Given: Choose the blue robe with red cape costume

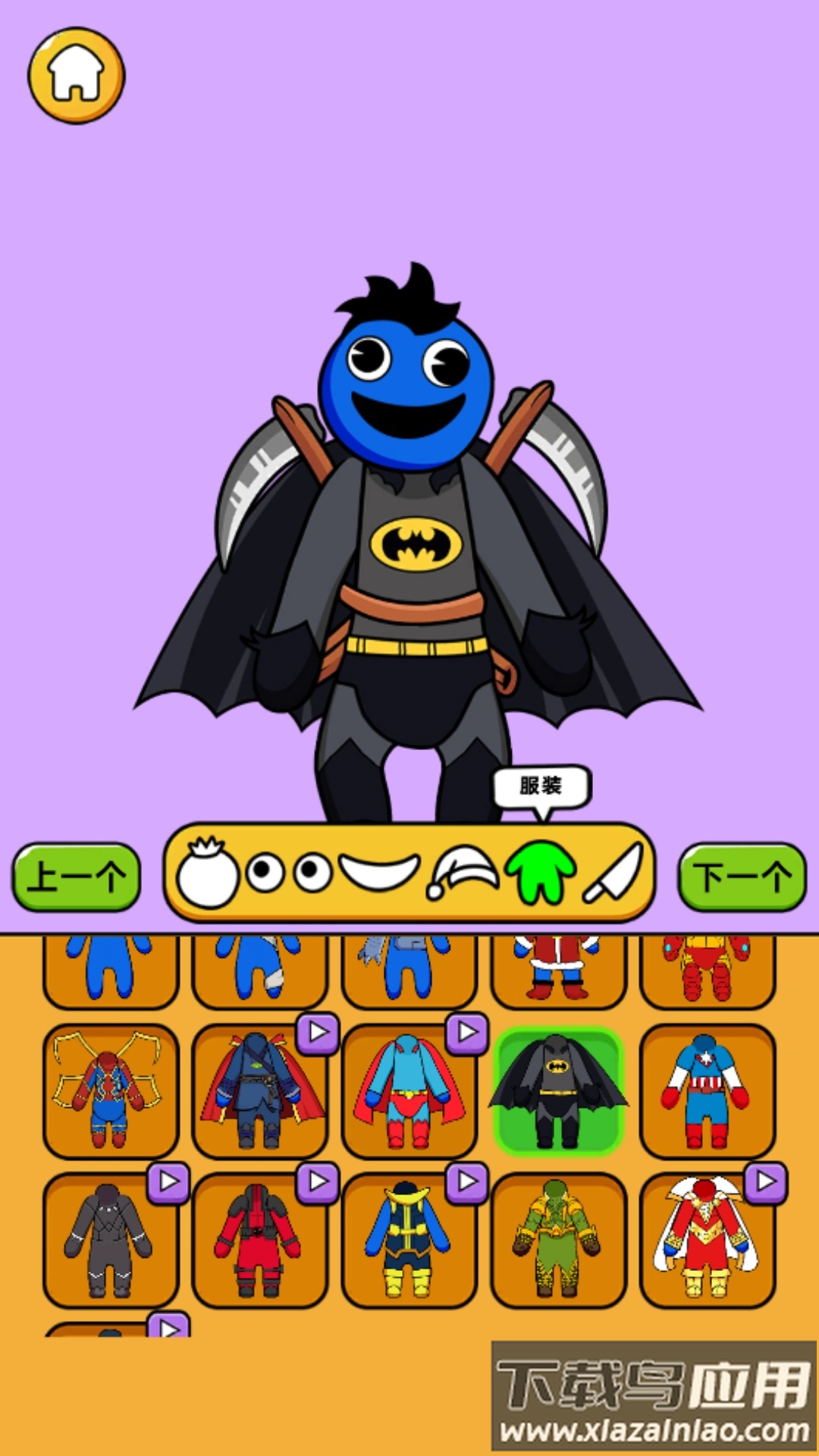Looking at the screenshot, I should 259,1090.
